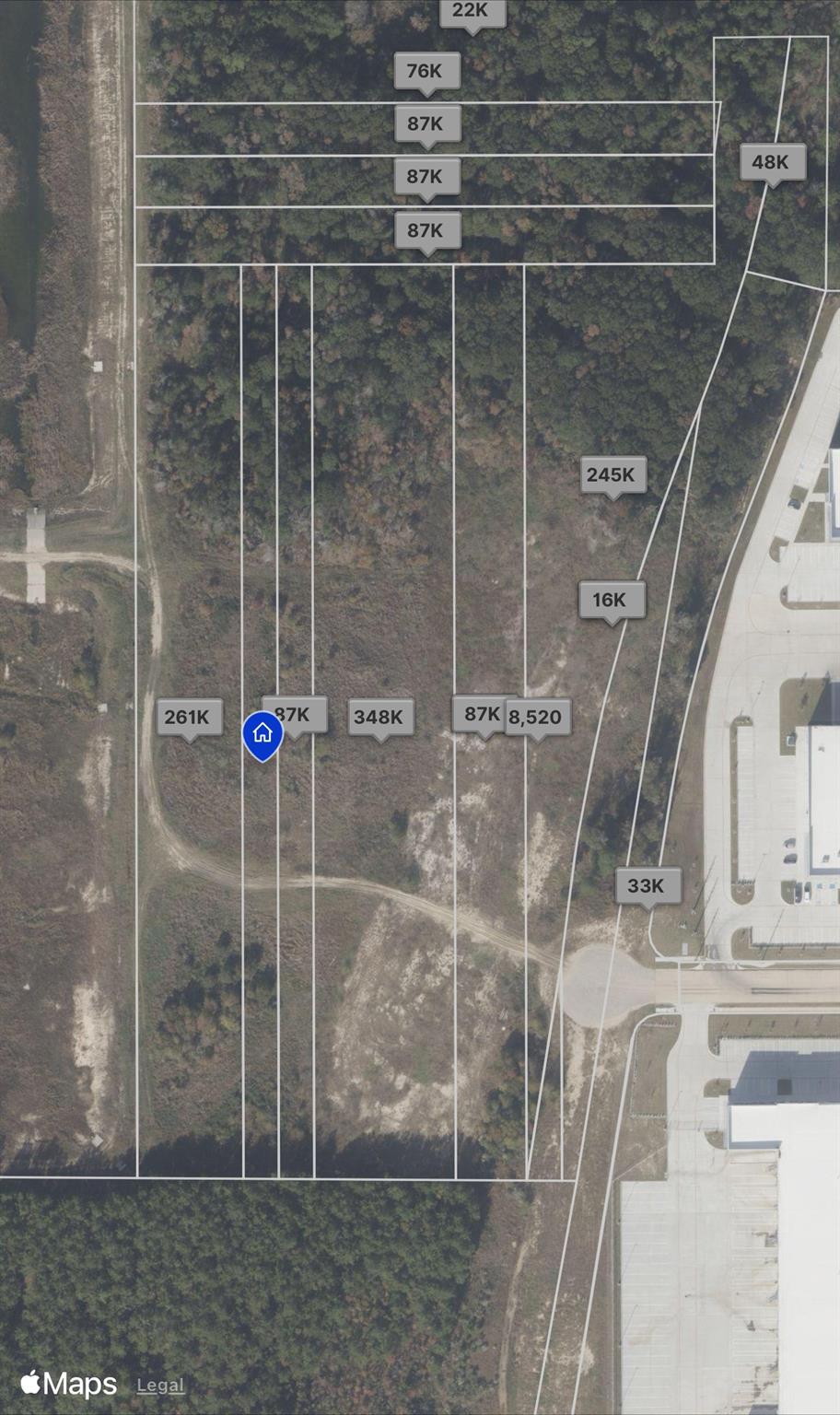Select the 22K marker
This screenshot has width=840, height=1415.
pyautogui.click(x=472, y=12)
